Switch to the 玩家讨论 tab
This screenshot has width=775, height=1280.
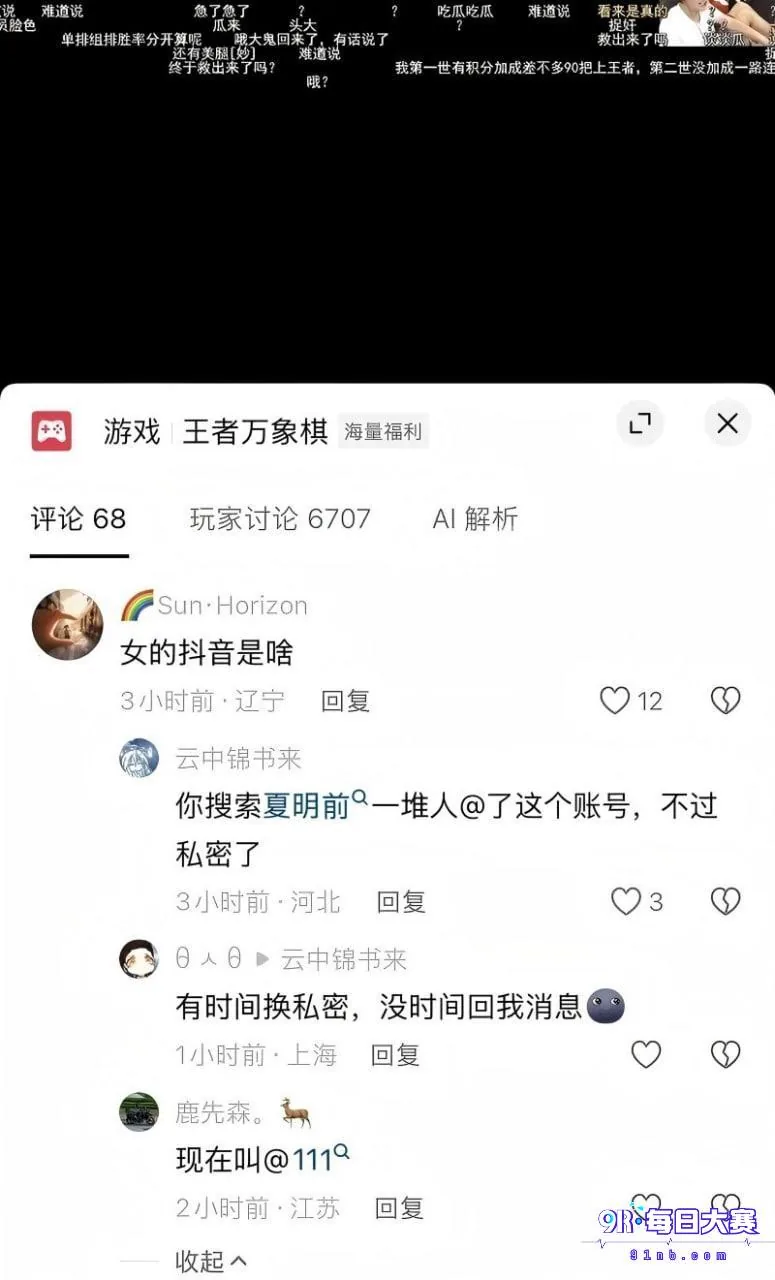coord(280,518)
